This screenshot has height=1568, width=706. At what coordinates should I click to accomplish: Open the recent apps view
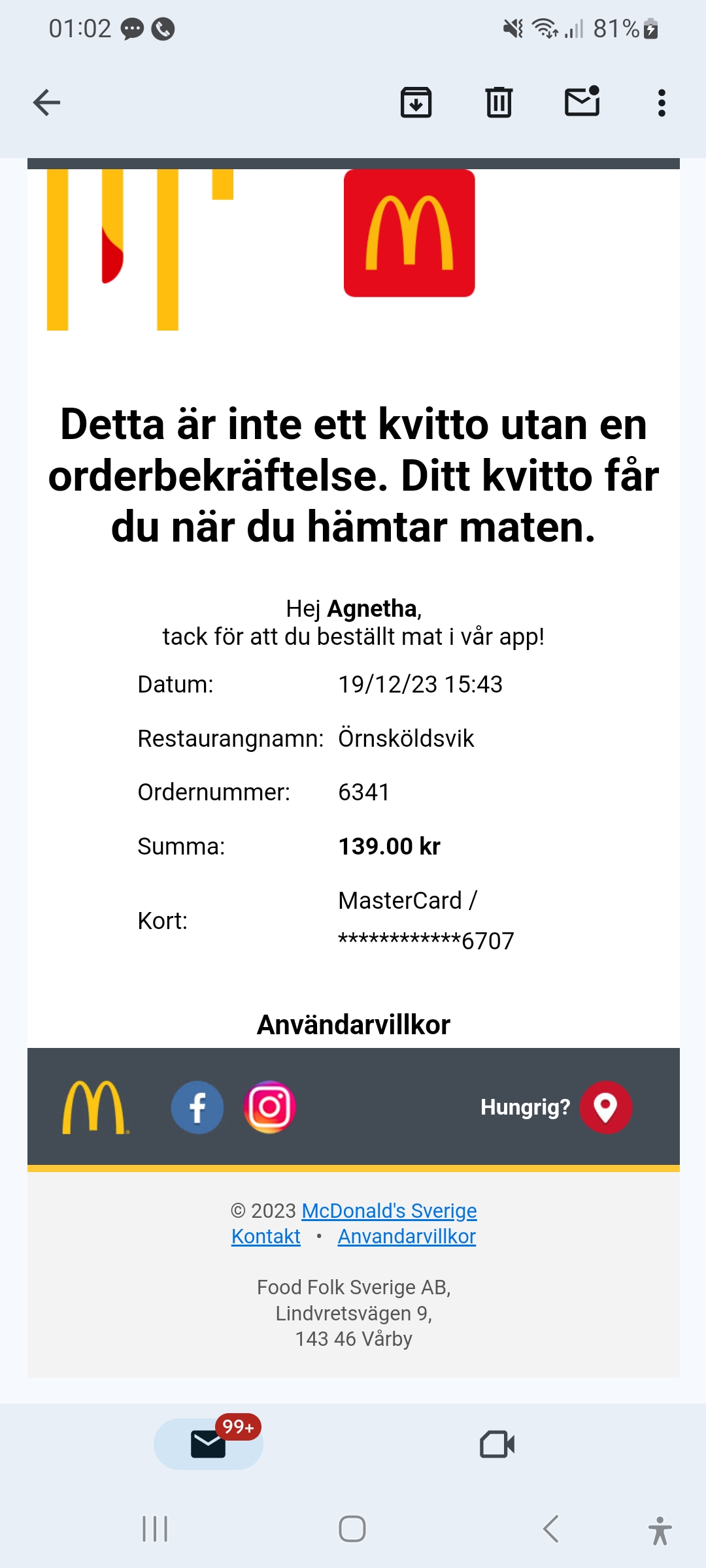point(155,1529)
